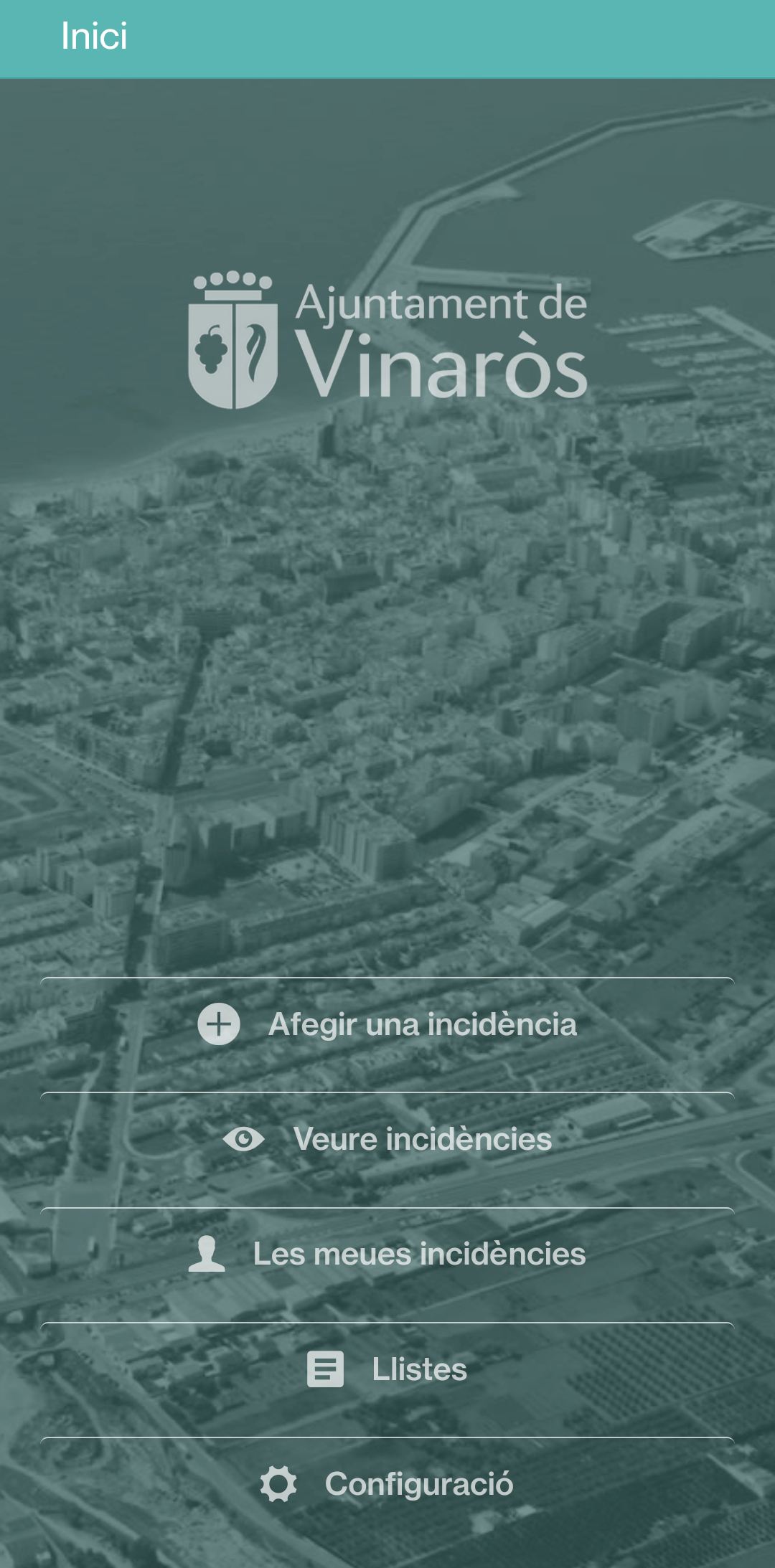Image resolution: width=775 pixels, height=1568 pixels.
Task: Open Configuració settings
Action: click(387, 1483)
